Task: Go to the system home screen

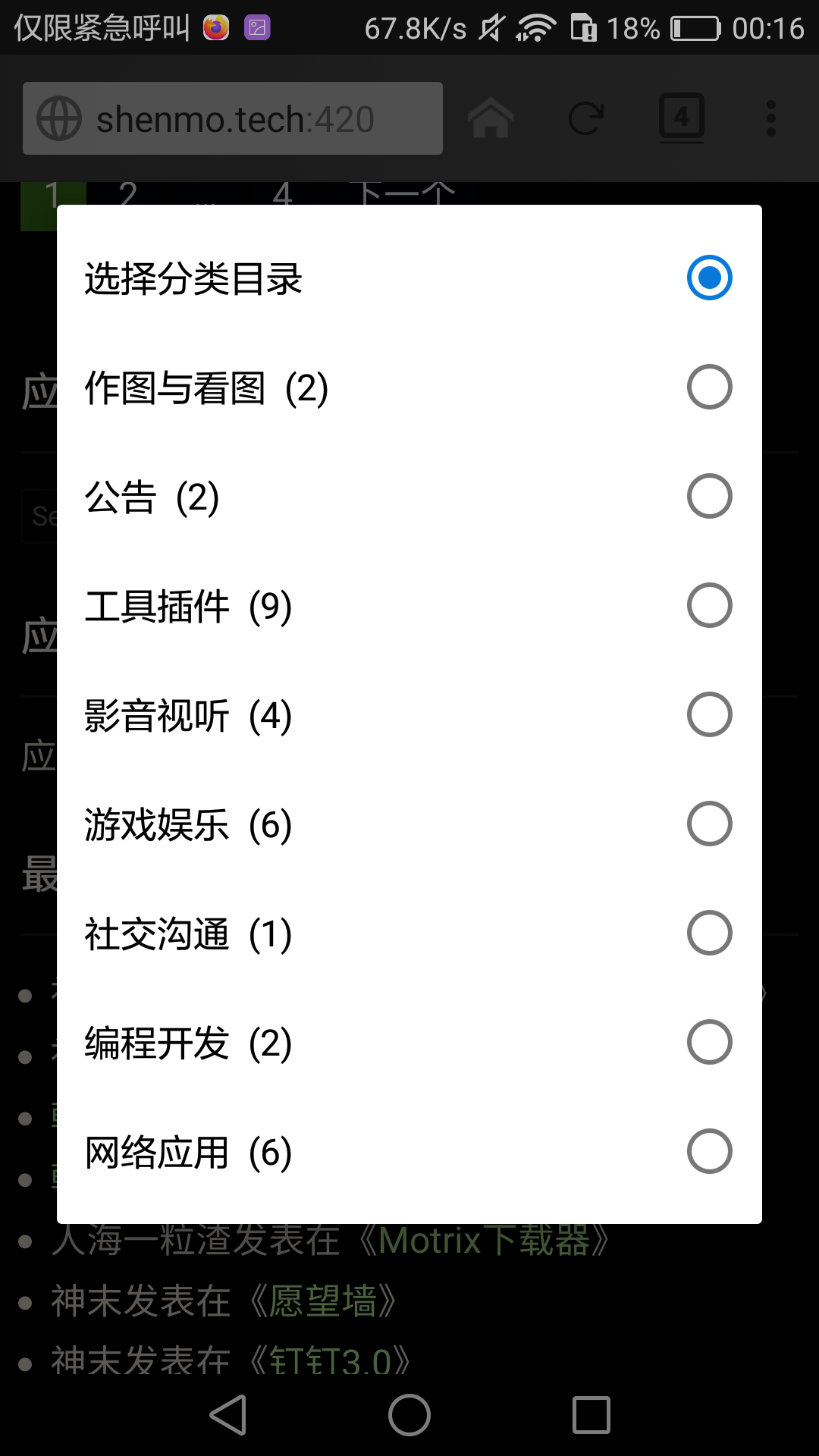Action: (x=409, y=1415)
